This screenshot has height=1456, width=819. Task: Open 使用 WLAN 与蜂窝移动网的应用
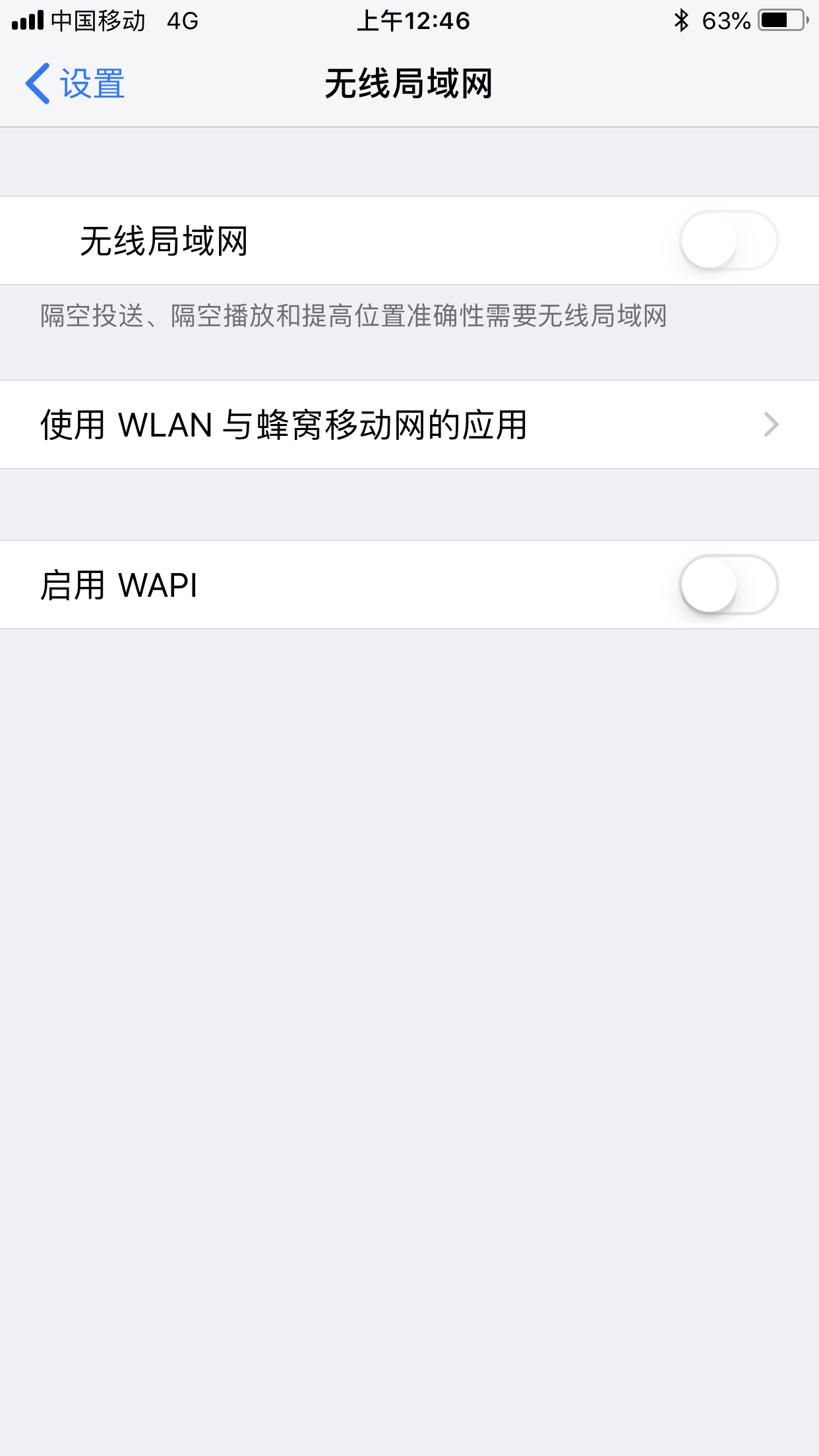(409, 424)
